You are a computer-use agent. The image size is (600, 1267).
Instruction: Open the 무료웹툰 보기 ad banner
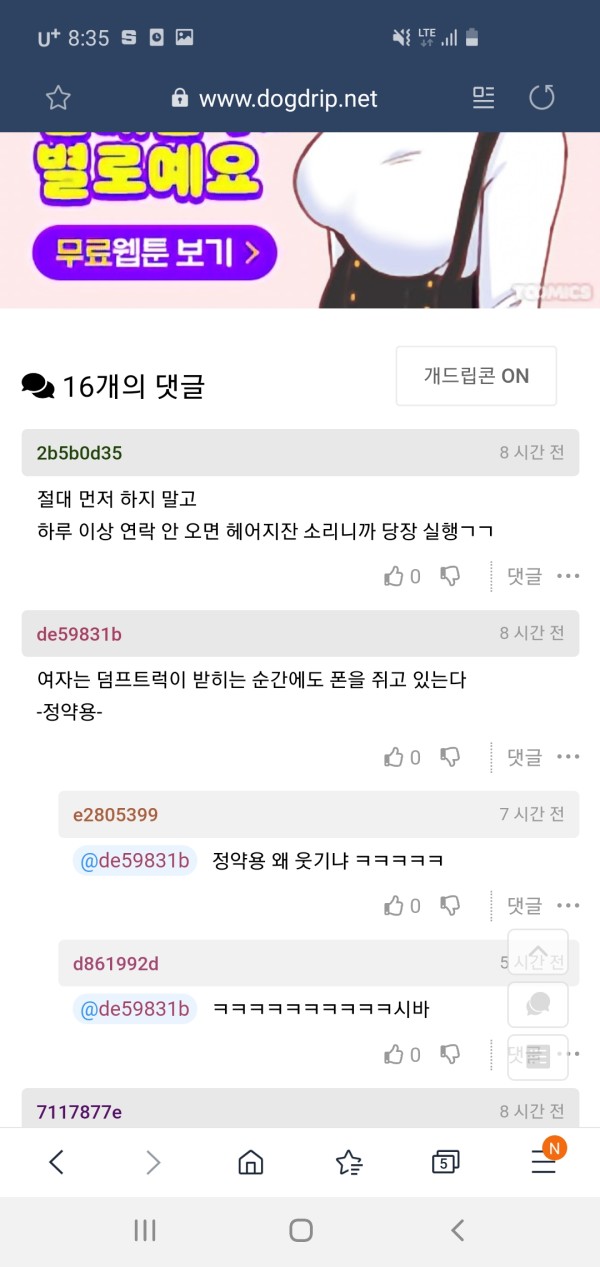pyautogui.click(x=153, y=252)
